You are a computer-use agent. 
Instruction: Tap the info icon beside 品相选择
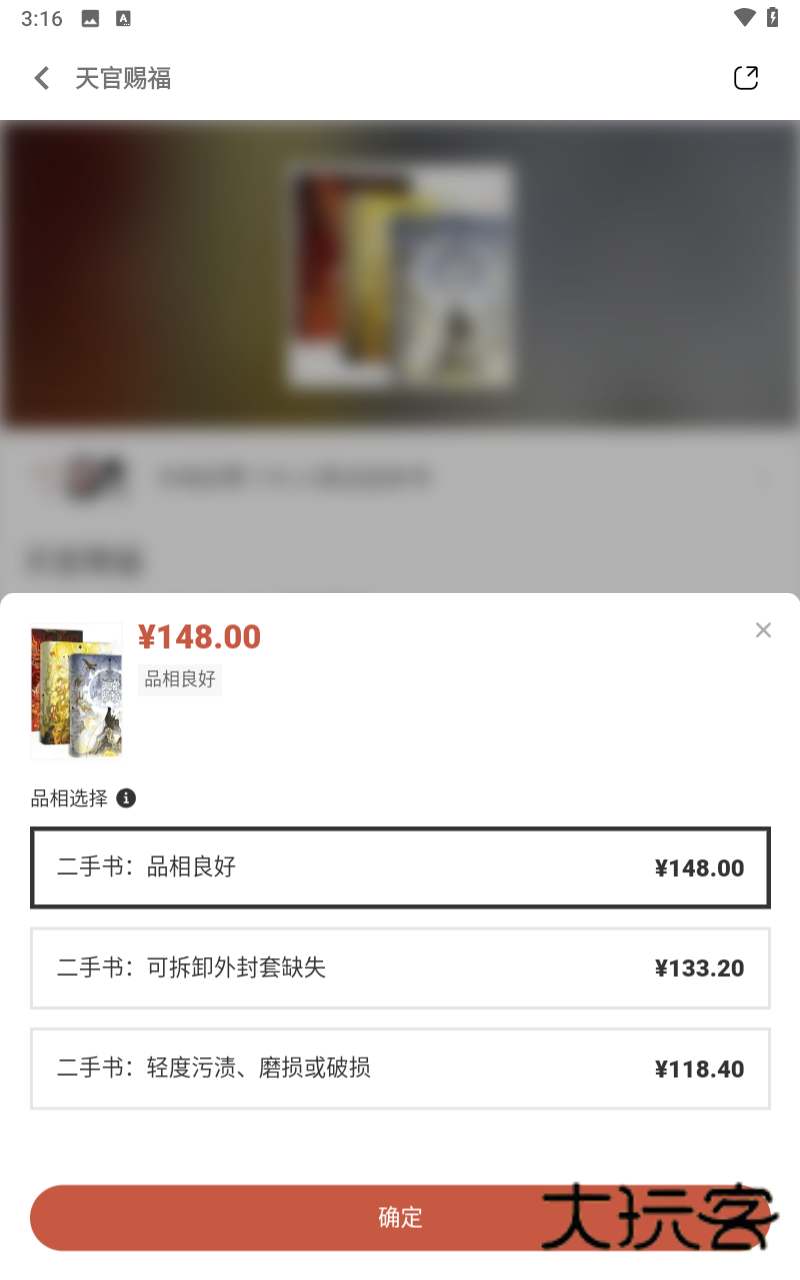(127, 798)
